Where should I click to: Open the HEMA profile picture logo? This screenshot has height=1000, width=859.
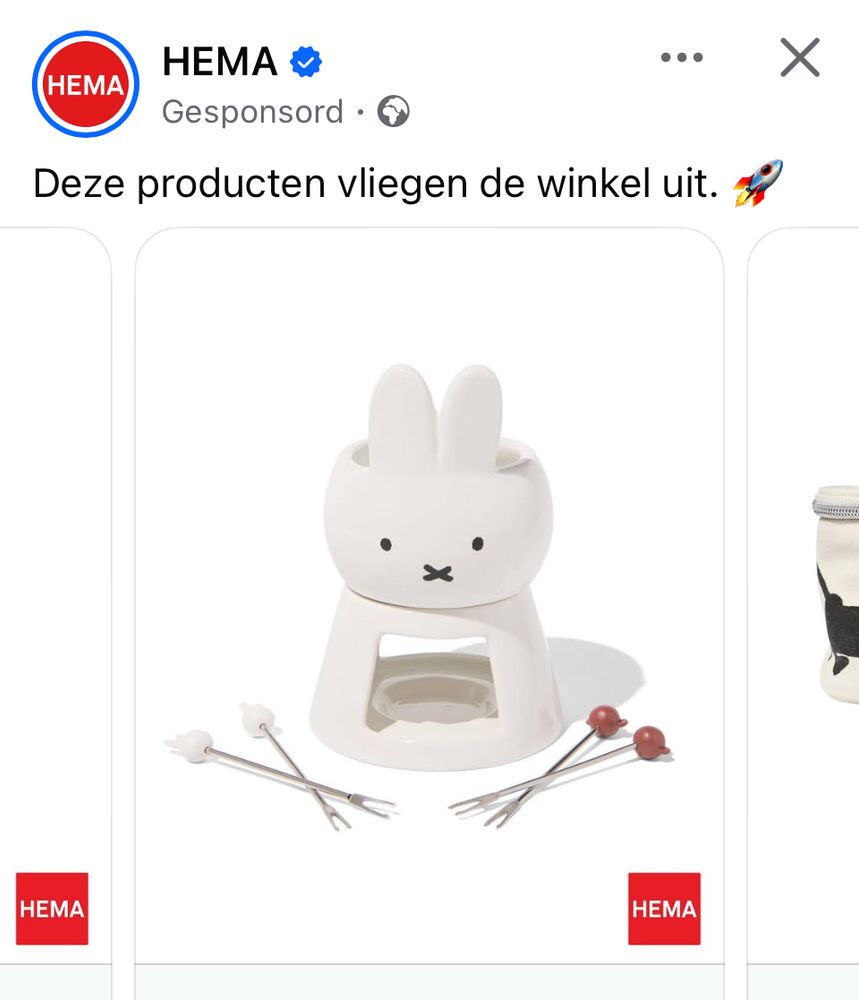[x=84, y=84]
